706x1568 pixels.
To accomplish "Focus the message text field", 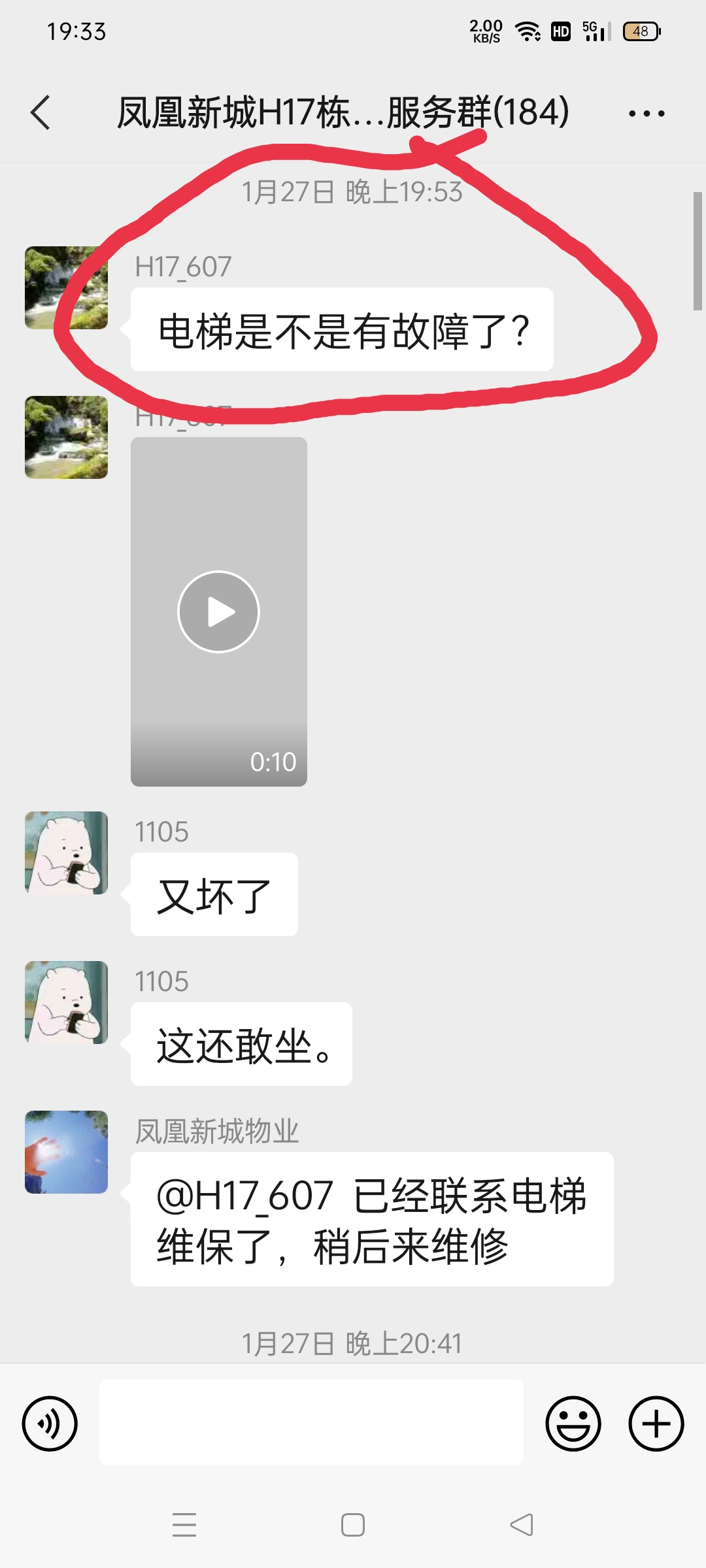I will (x=311, y=1422).
